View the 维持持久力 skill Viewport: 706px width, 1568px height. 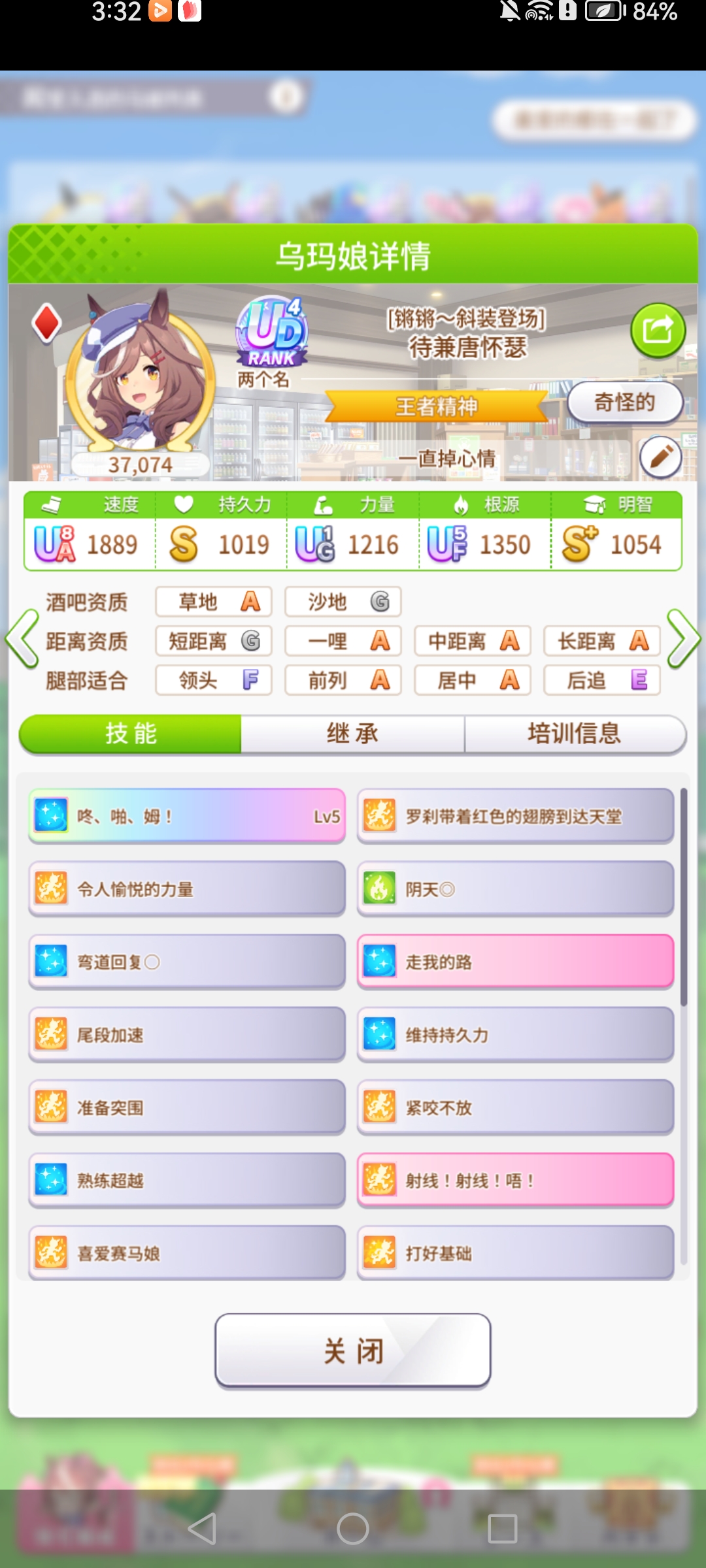515,1035
